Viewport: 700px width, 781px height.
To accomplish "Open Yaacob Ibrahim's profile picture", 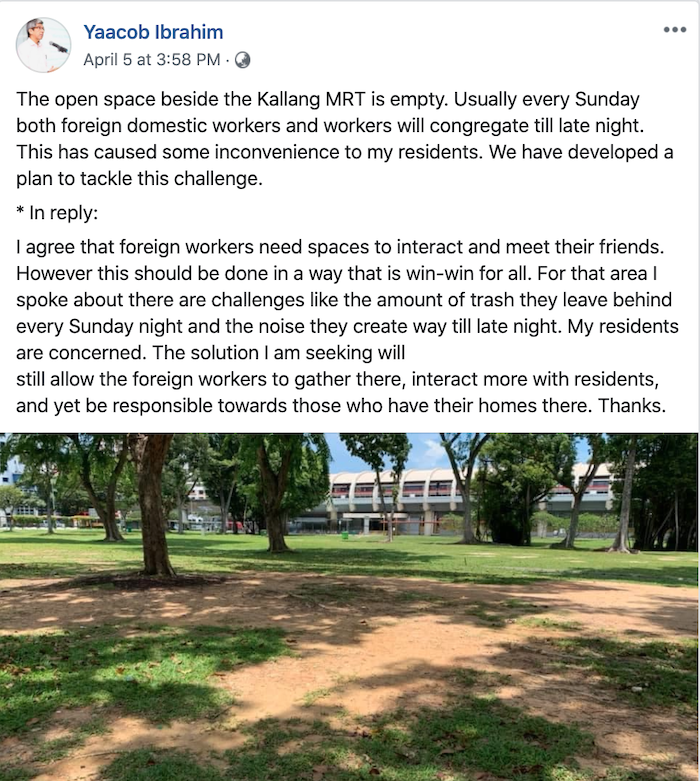I will pyautogui.click(x=43, y=45).
